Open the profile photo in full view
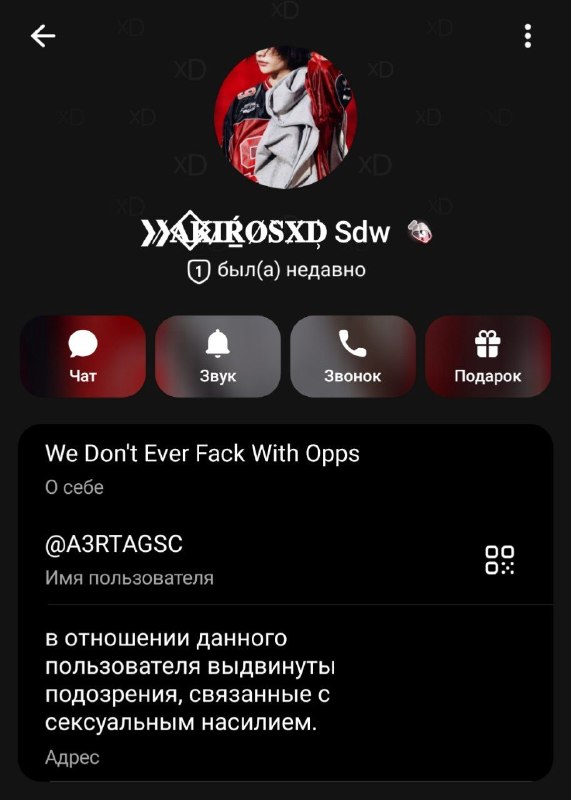The image size is (571, 800). coord(285,118)
